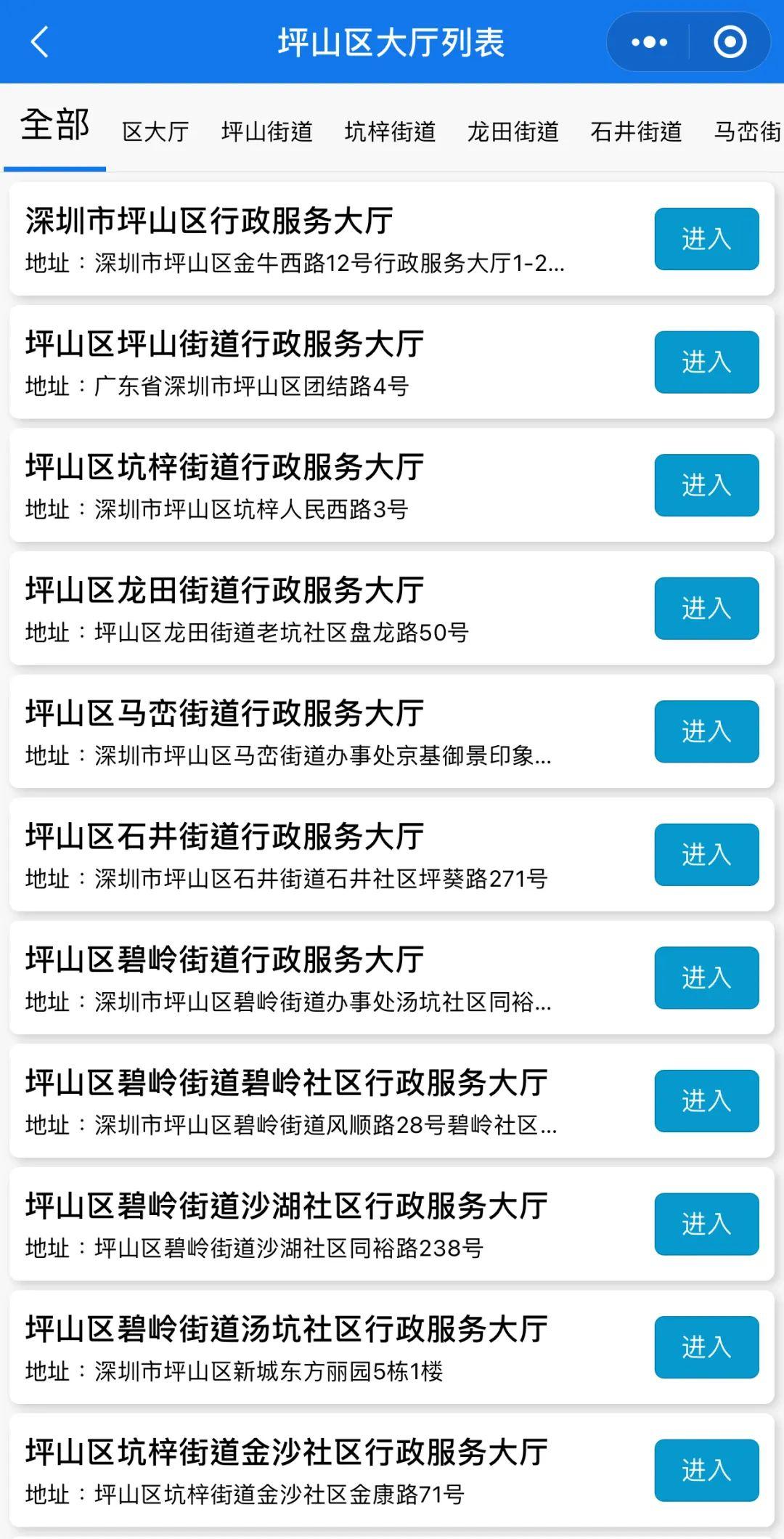Enter 深圳市坪山区行政服务大厅
Viewport: 784px width, 1539px height.
tap(706, 239)
